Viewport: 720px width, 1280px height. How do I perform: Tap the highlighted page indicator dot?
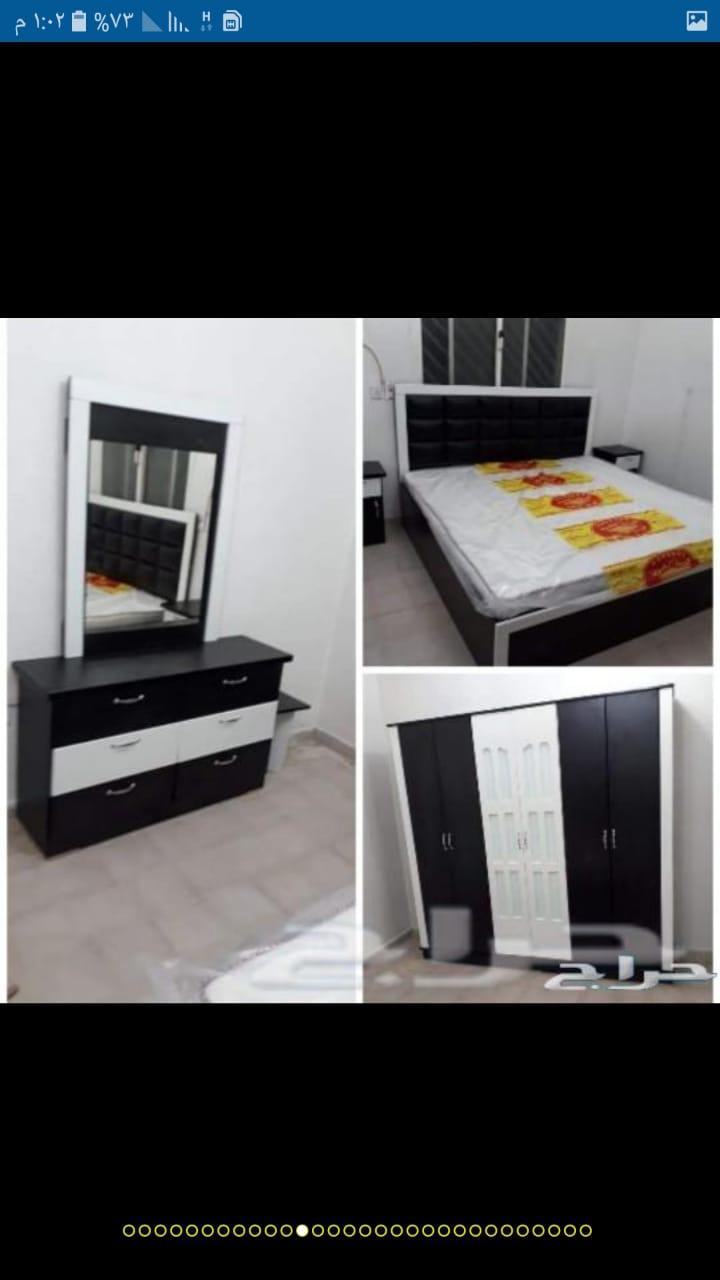[303, 1231]
